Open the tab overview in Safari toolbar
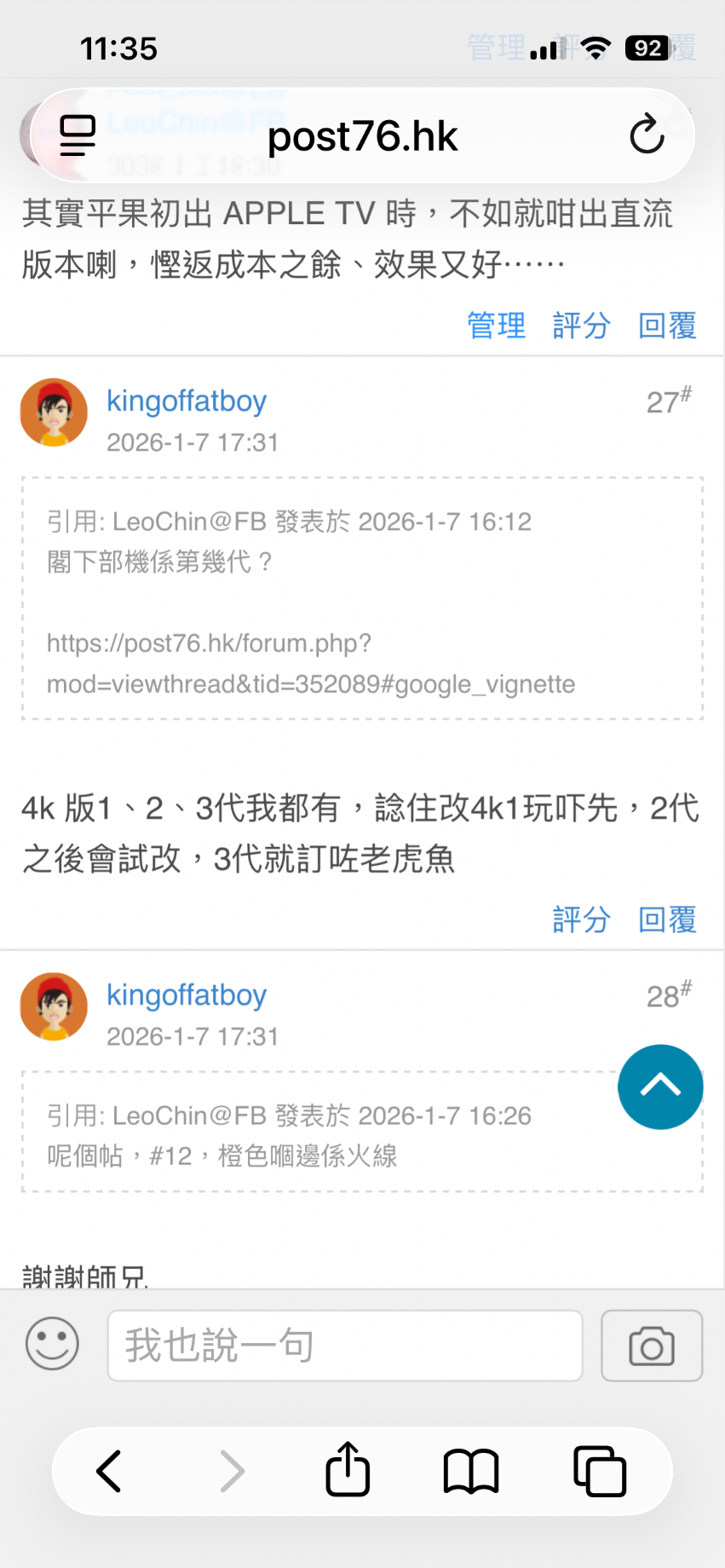 [x=601, y=1470]
